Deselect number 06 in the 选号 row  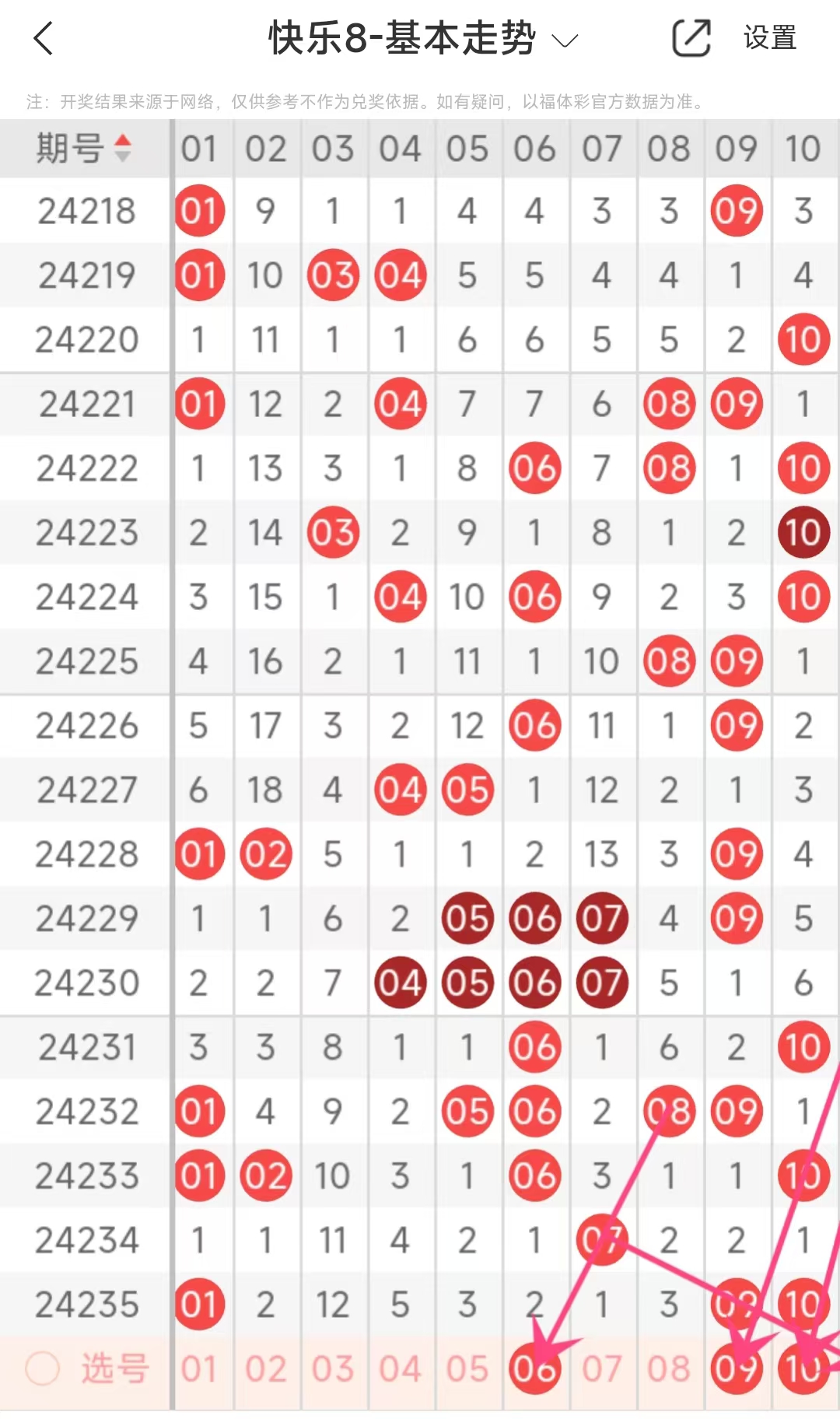[x=534, y=1369]
